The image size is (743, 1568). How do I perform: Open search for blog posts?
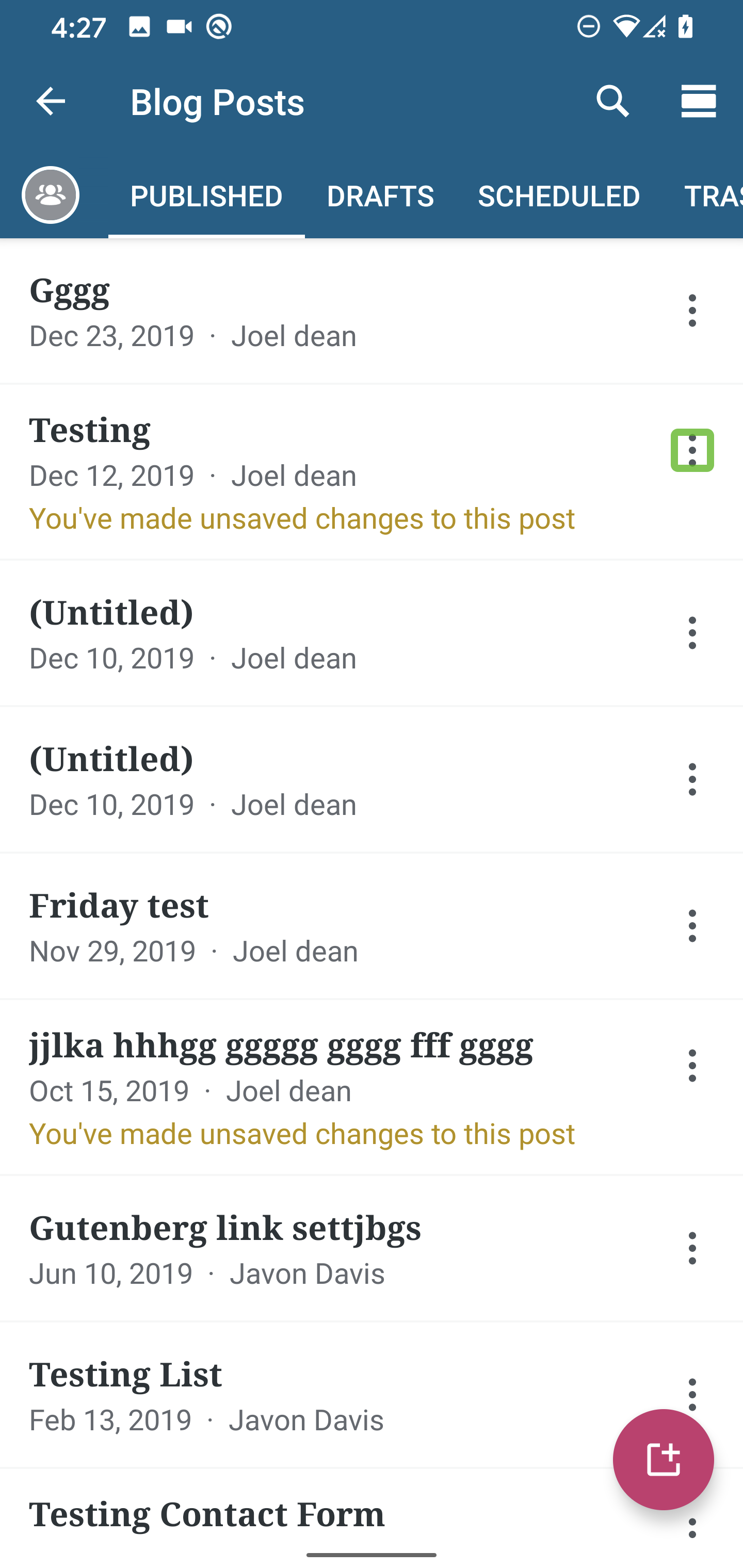(x=612, y=101)
